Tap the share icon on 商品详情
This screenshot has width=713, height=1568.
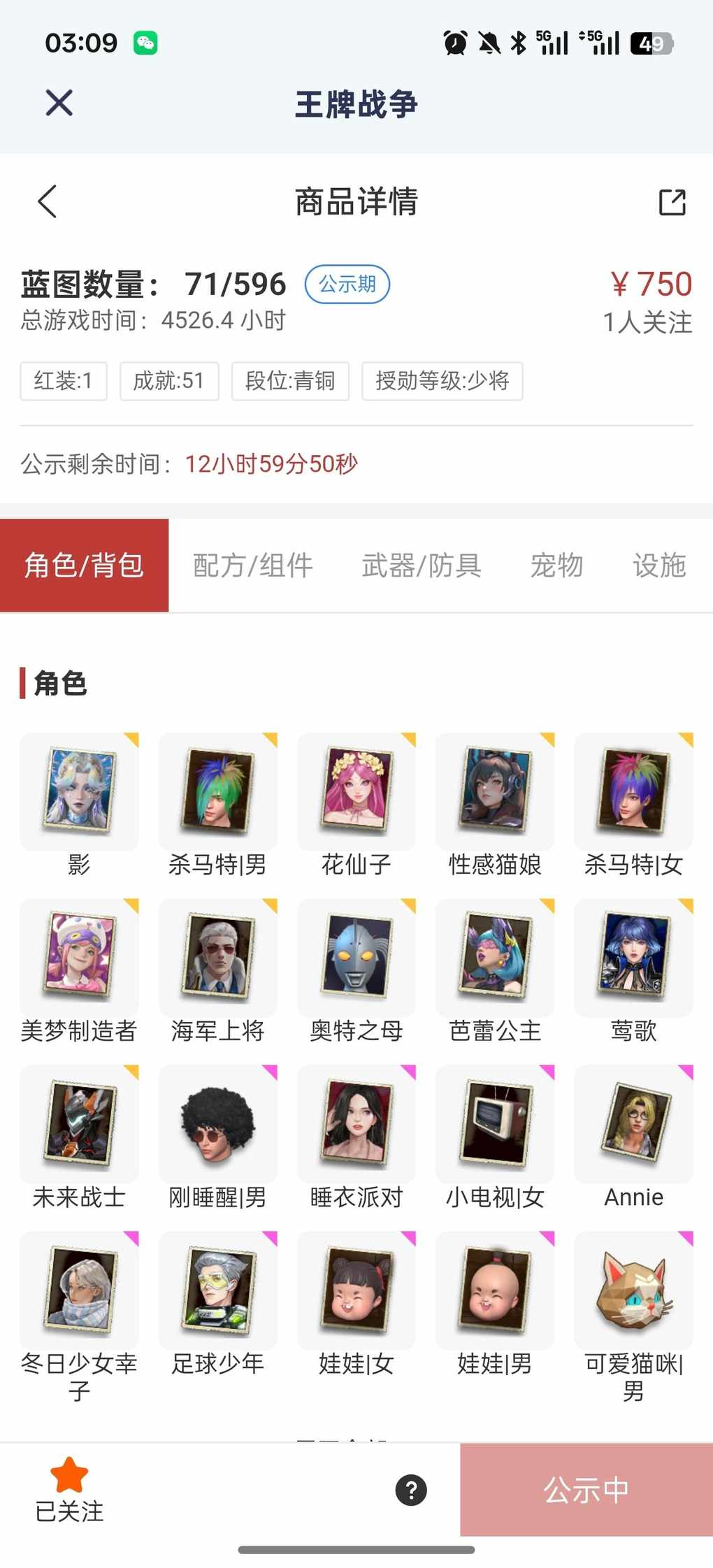pos(672,202)
